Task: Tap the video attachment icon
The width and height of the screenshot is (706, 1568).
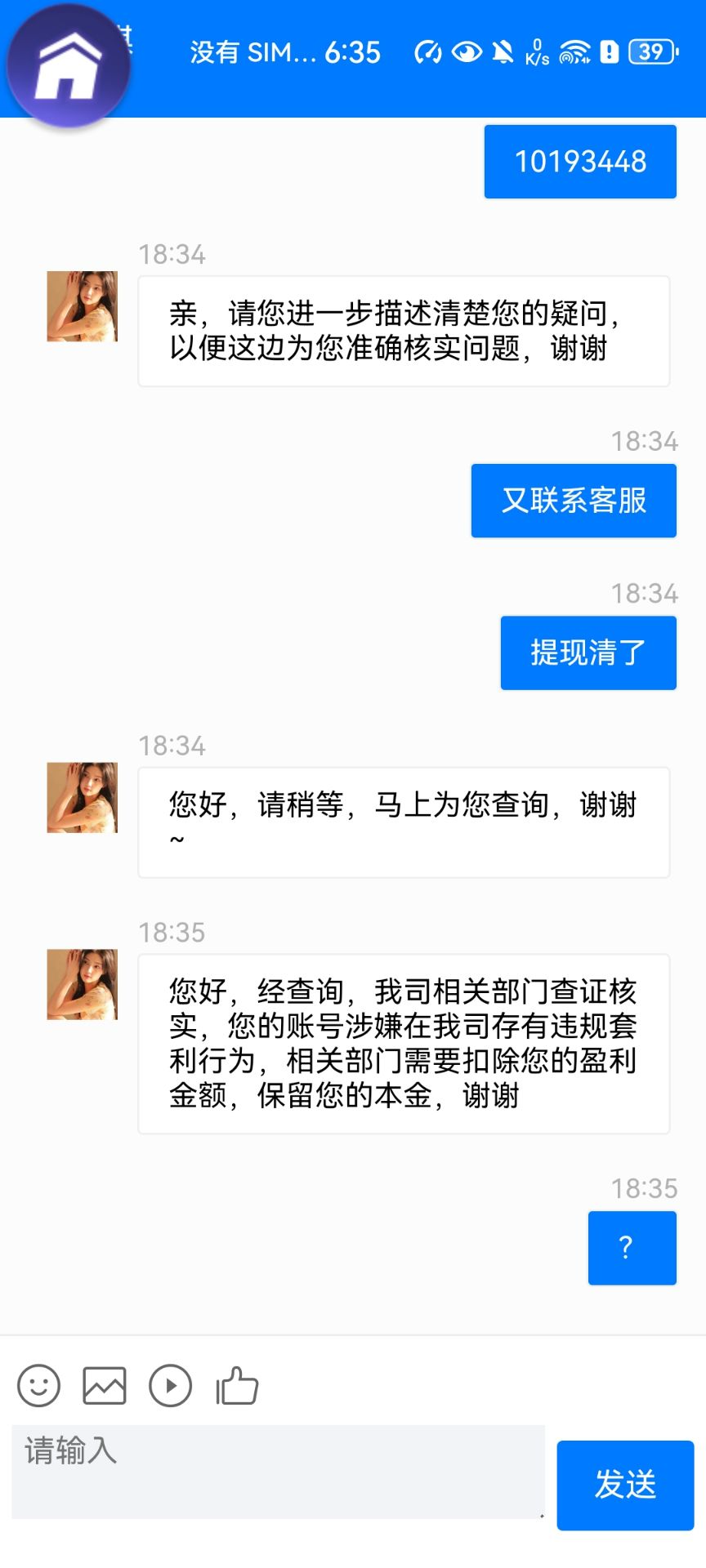Action: coord(170,1386)
